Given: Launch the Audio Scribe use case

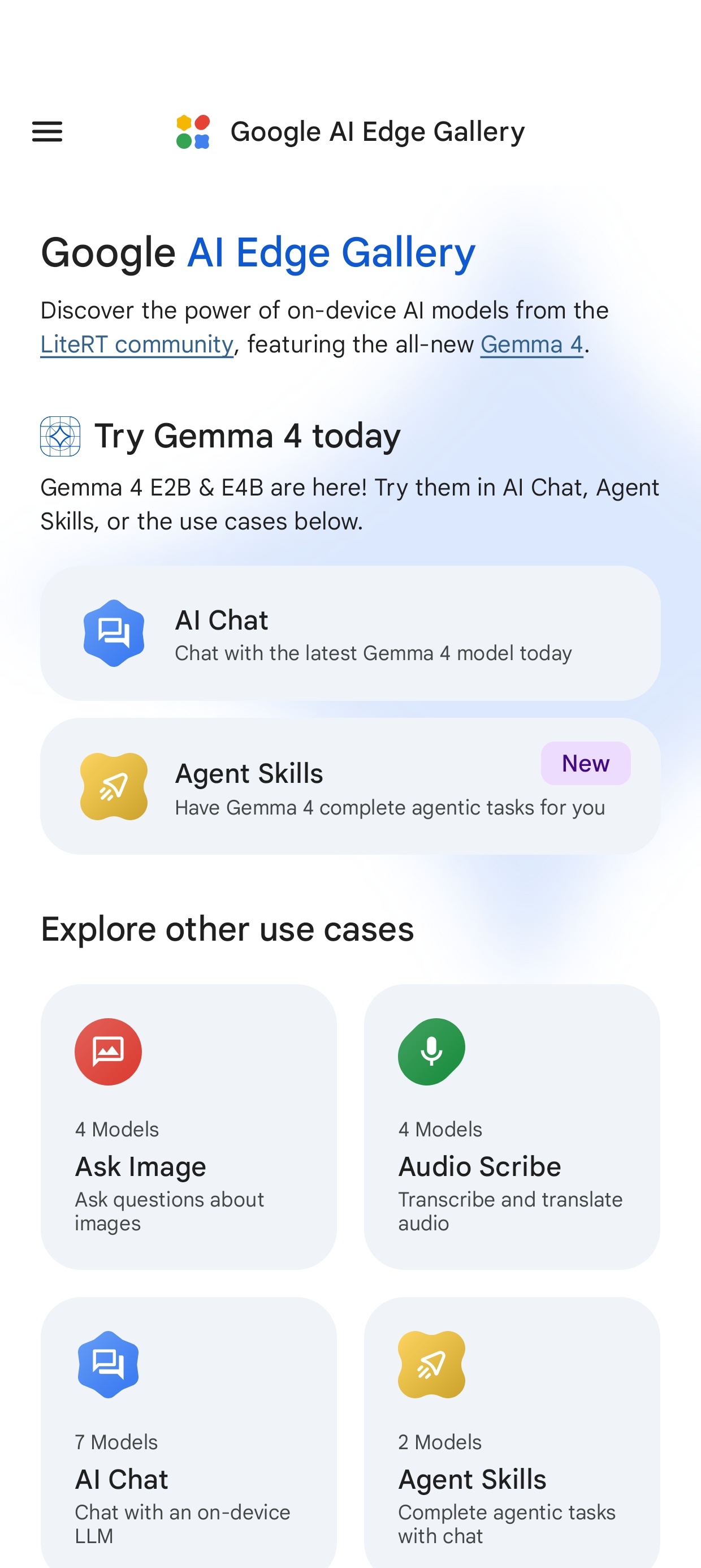Looking at the screenshot, I should pos(512,1126).
